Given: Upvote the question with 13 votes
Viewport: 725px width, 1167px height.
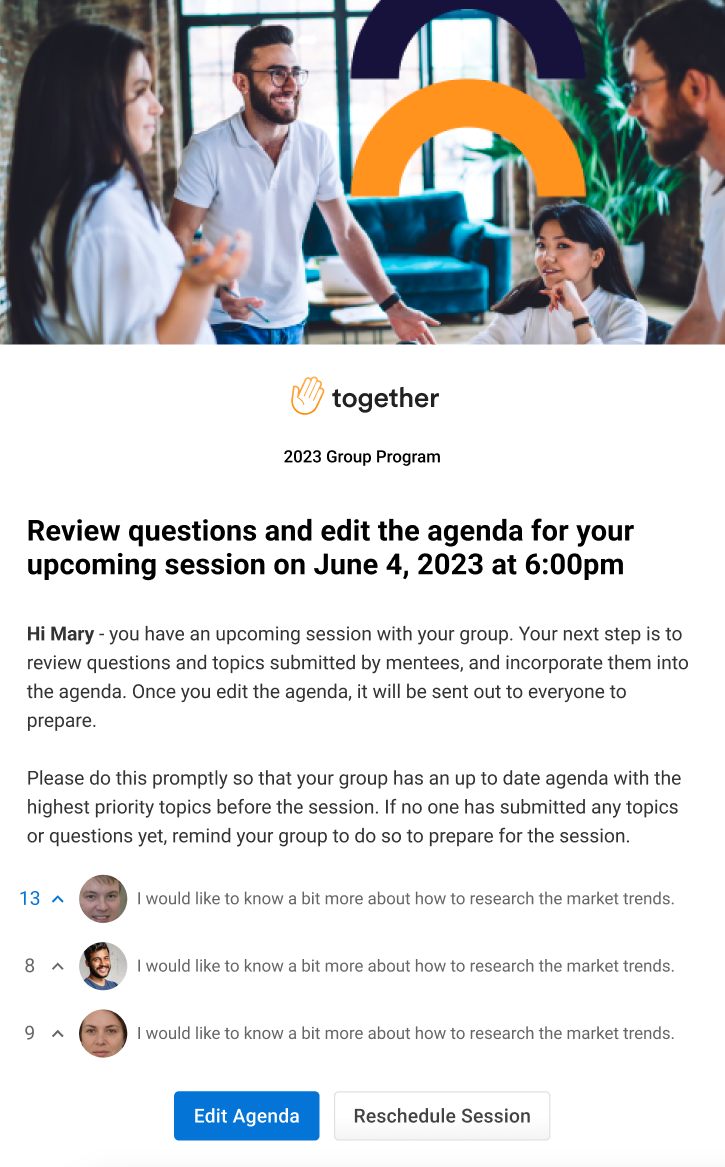Looking at the screenshot, I should tap(57, 899).
